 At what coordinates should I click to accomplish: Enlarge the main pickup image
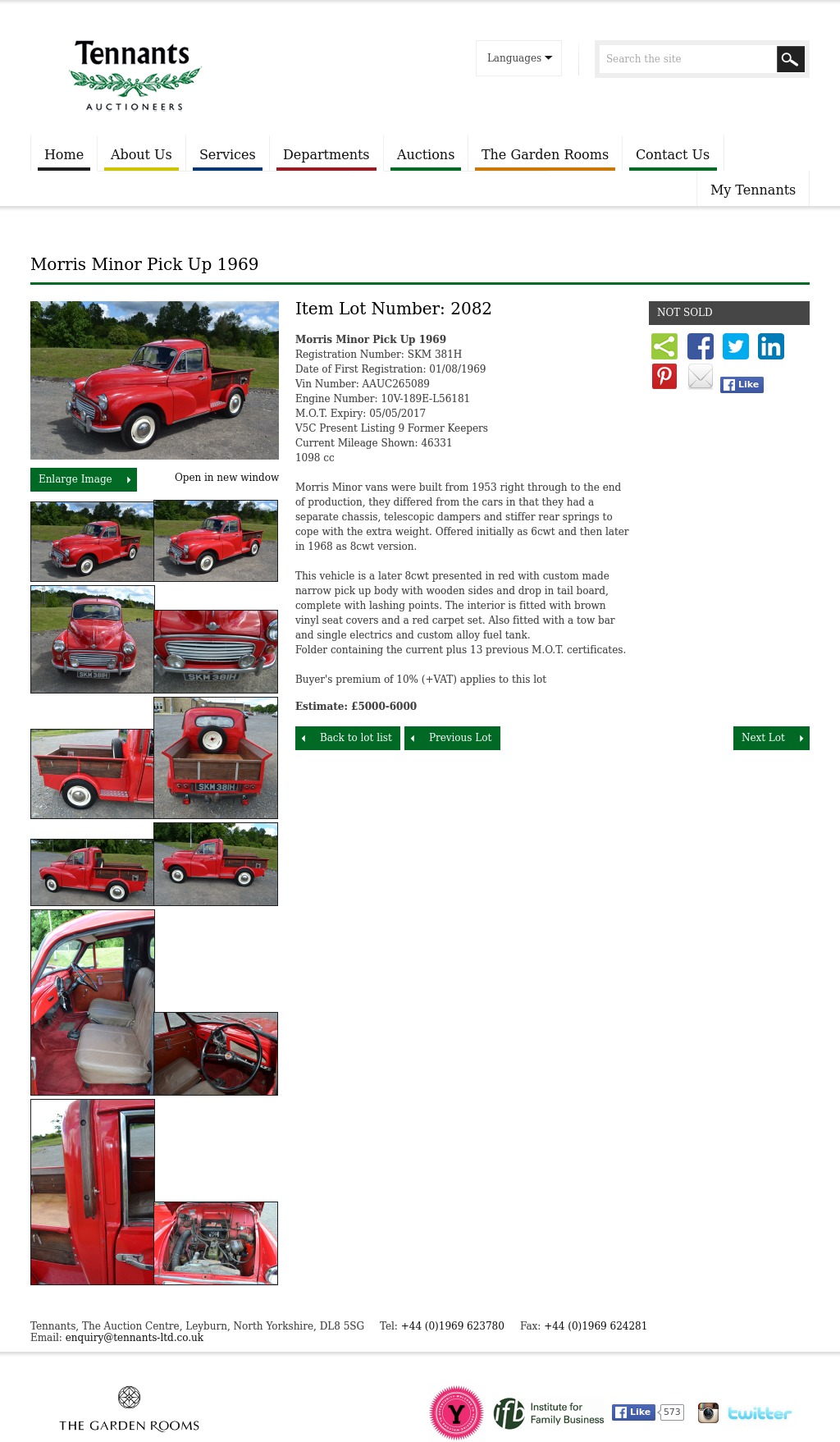(x=84, y=479)
